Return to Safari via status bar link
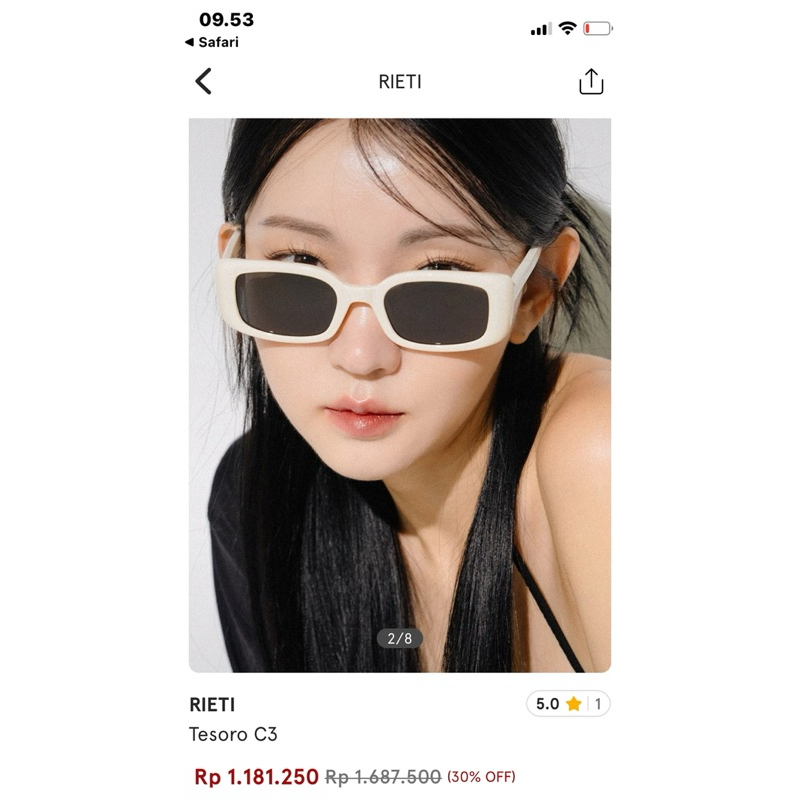The width and height of the screenshot is (800, 800). click(x=212, y=42)
